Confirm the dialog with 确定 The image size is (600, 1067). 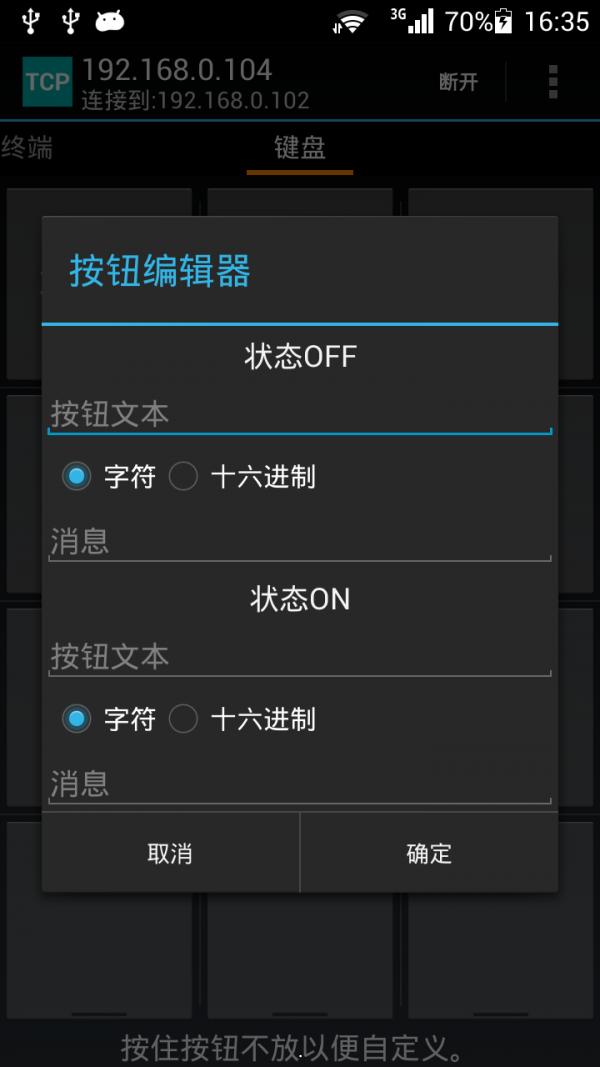click(429, 853)
